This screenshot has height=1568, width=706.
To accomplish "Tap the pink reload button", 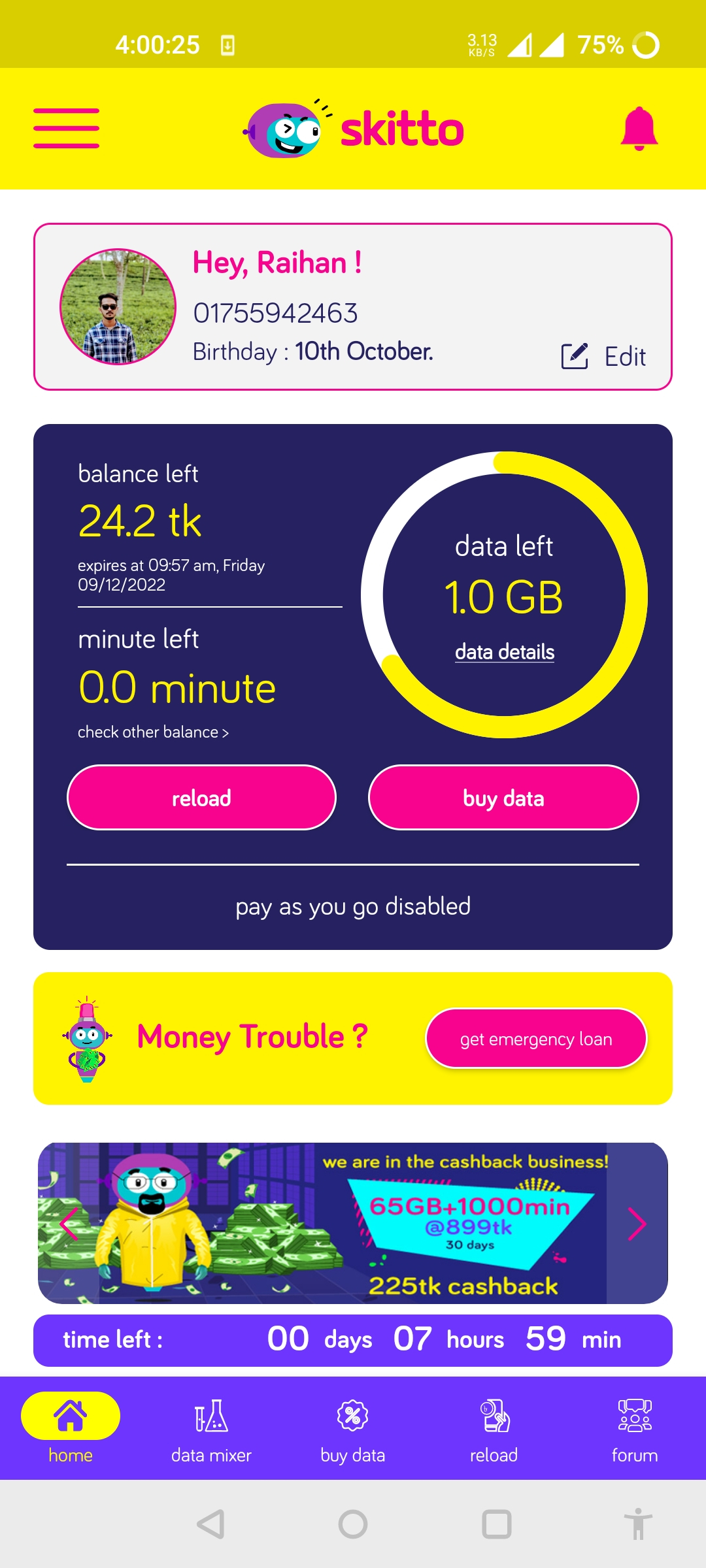I will tap(201, 798).
